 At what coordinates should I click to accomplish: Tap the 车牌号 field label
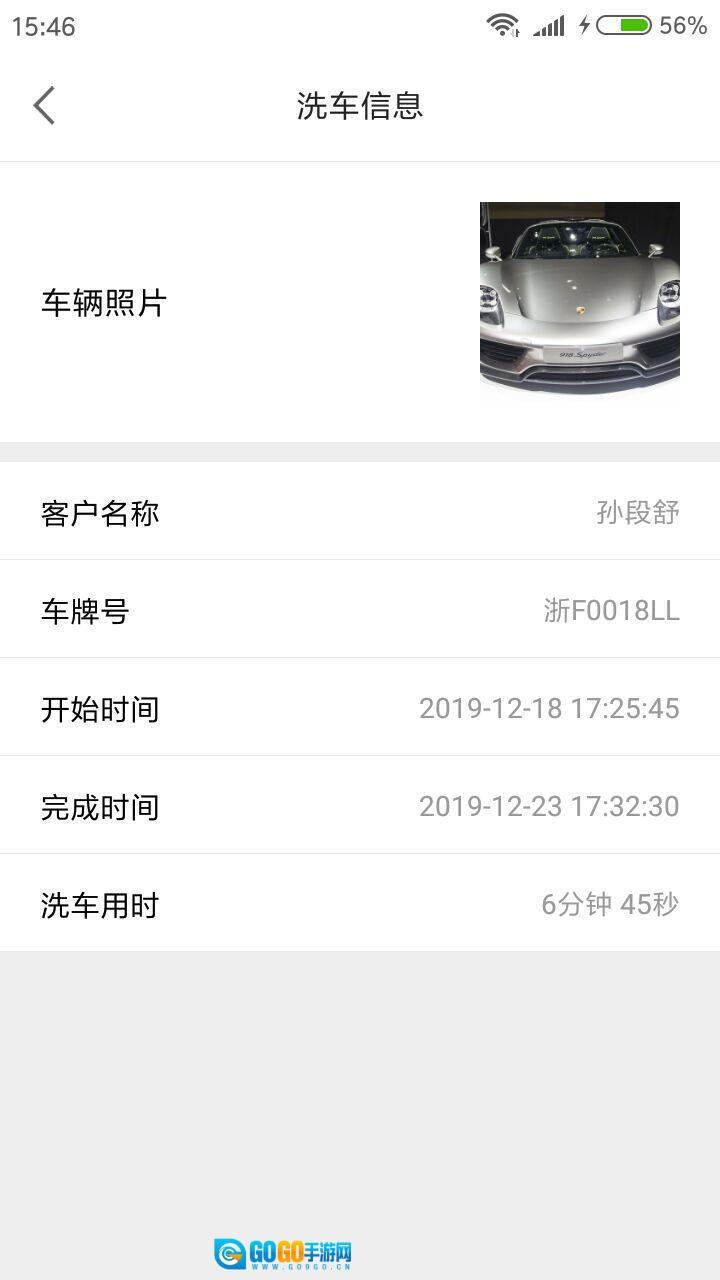(85, 609)
